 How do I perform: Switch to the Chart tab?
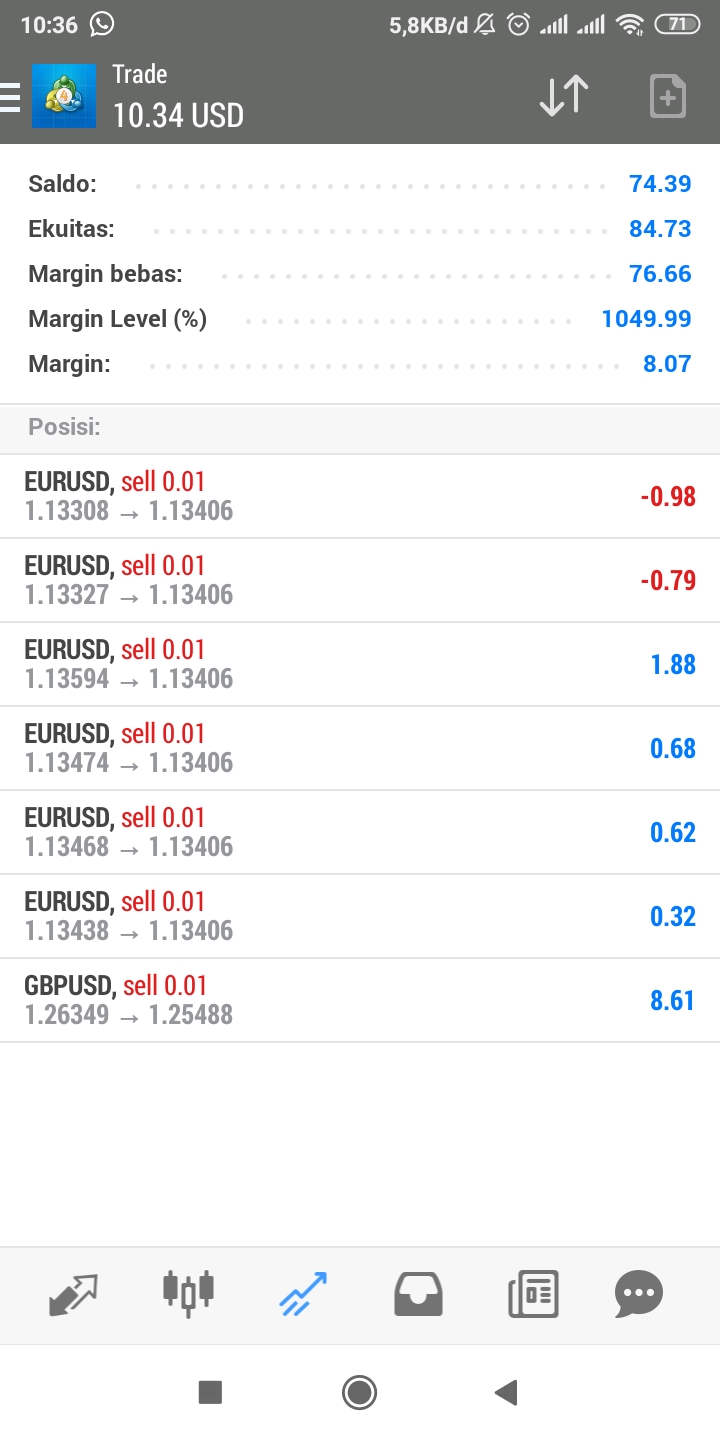pyautogui.click(x=188, y=1294)
